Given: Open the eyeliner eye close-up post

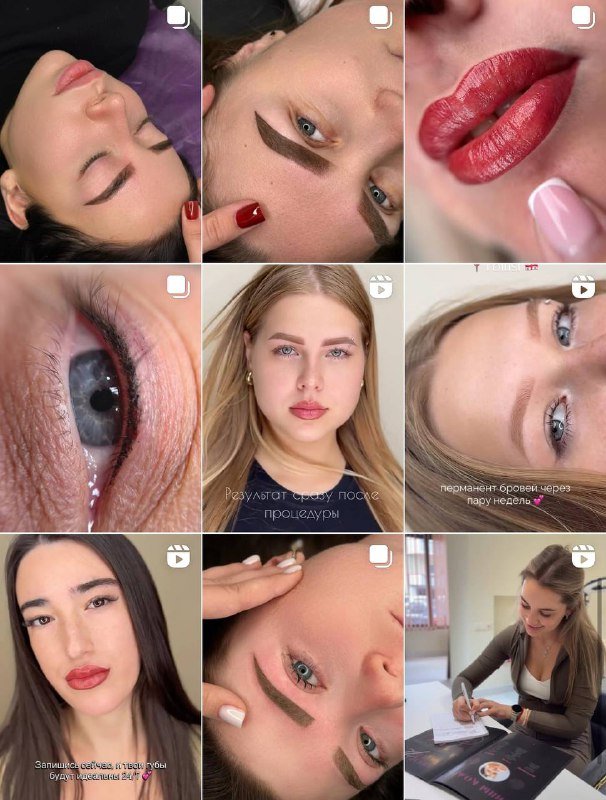Looking at the screenshot, I should click(100, 398).
